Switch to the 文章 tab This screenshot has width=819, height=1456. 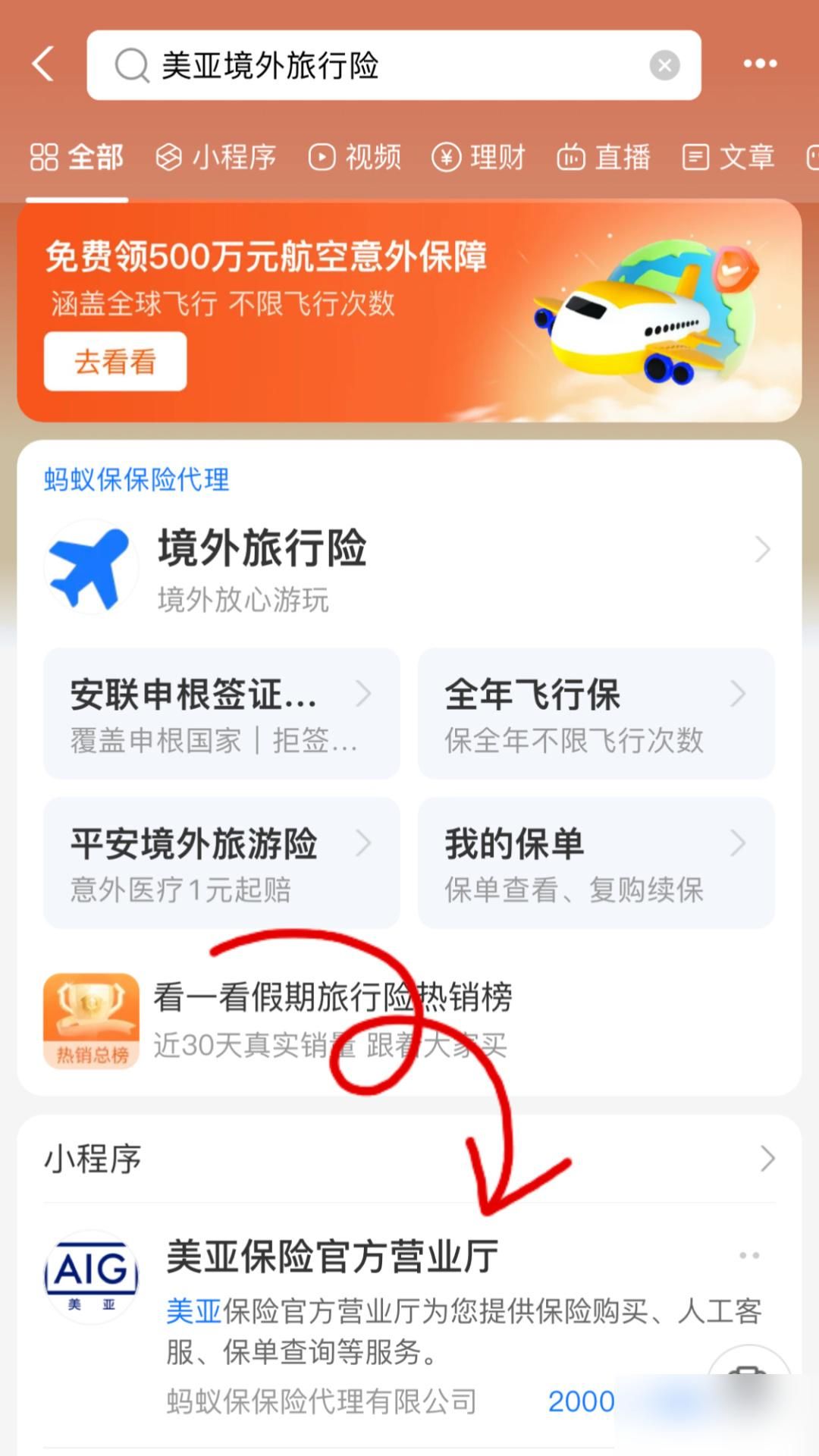pos(729,158)
